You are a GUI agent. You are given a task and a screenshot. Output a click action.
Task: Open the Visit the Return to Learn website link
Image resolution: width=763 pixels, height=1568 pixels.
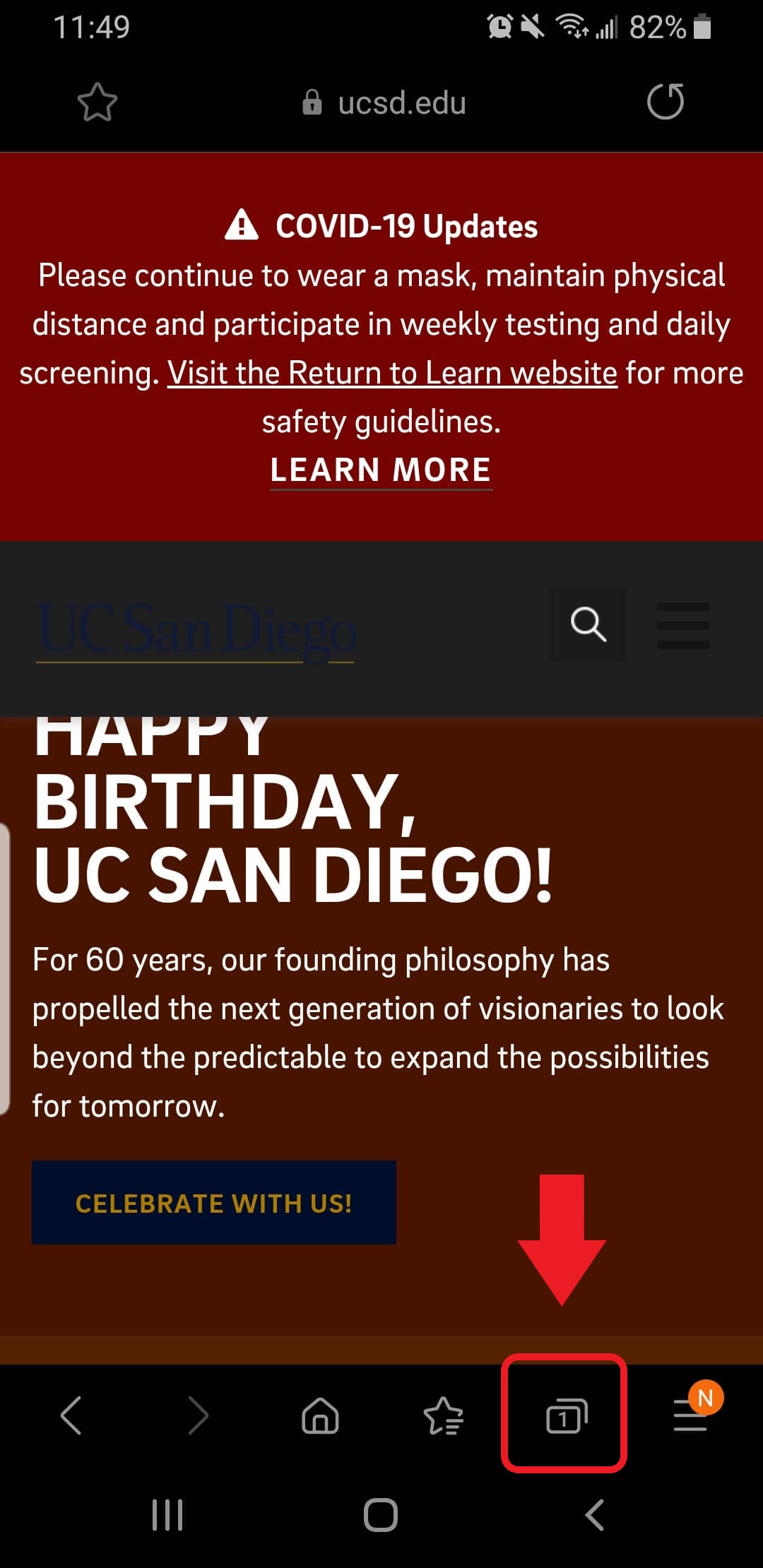point(392,372)
